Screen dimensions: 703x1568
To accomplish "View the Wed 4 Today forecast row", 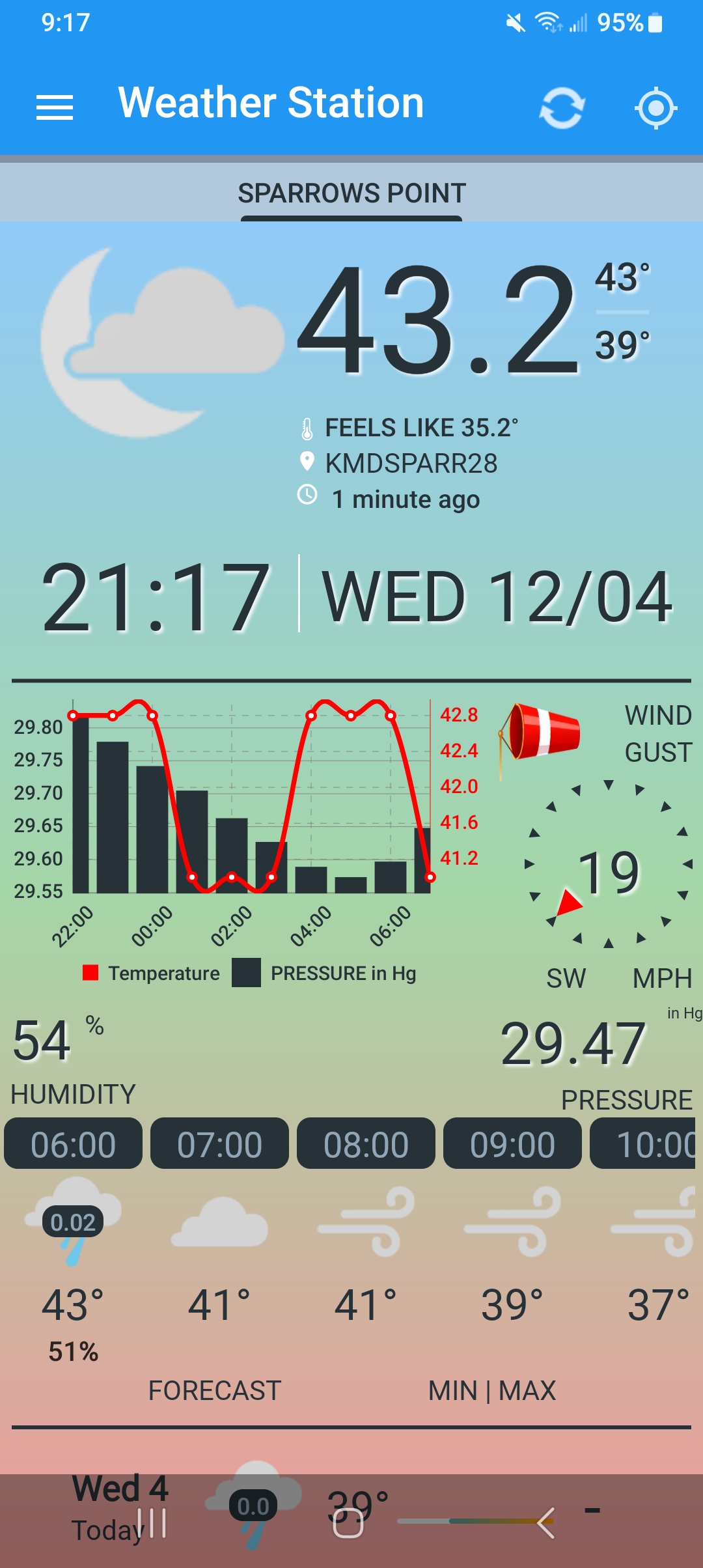I will click(351, 1507).
